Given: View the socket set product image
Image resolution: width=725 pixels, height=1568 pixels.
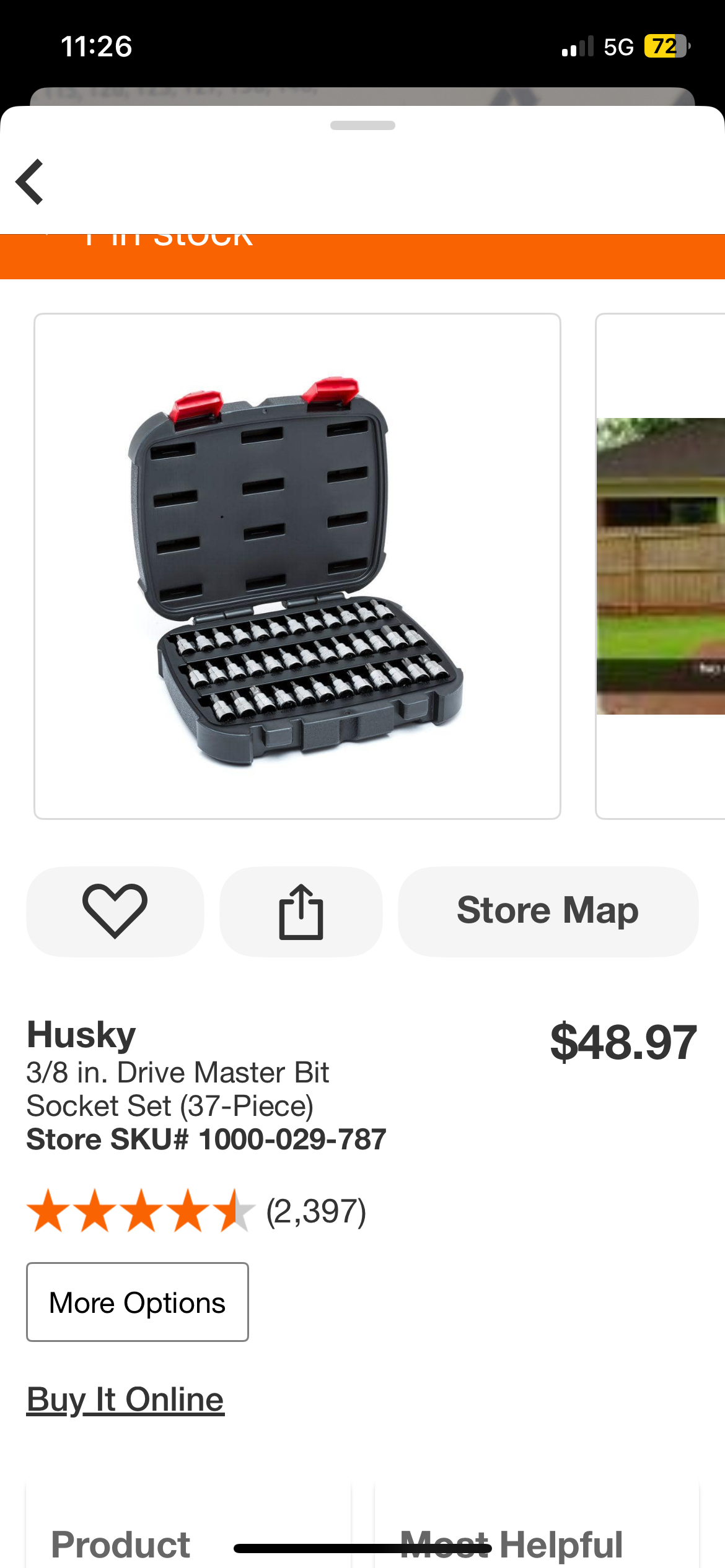Looking at the screenshot, I should (x=297, y=566).
